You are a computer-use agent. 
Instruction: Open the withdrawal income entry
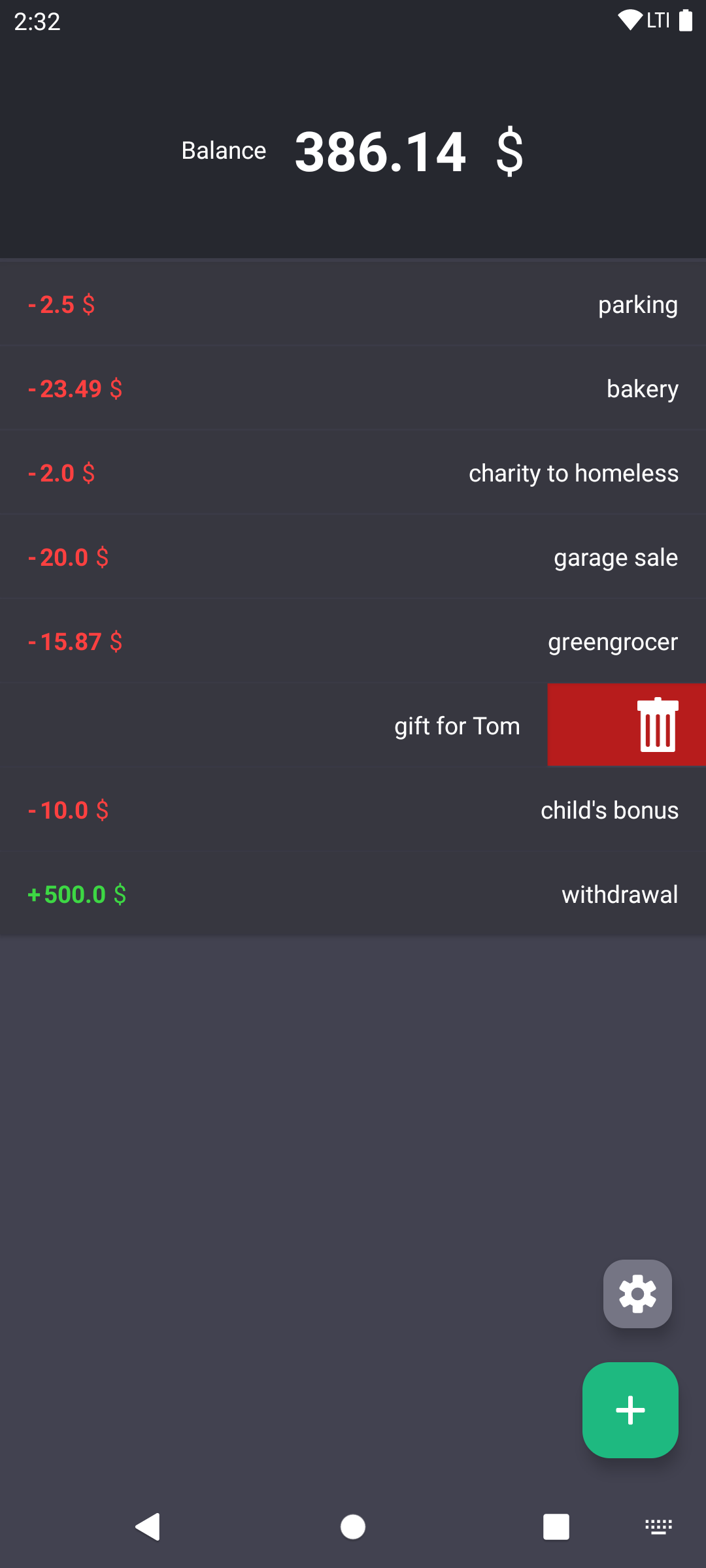point(353,894)
